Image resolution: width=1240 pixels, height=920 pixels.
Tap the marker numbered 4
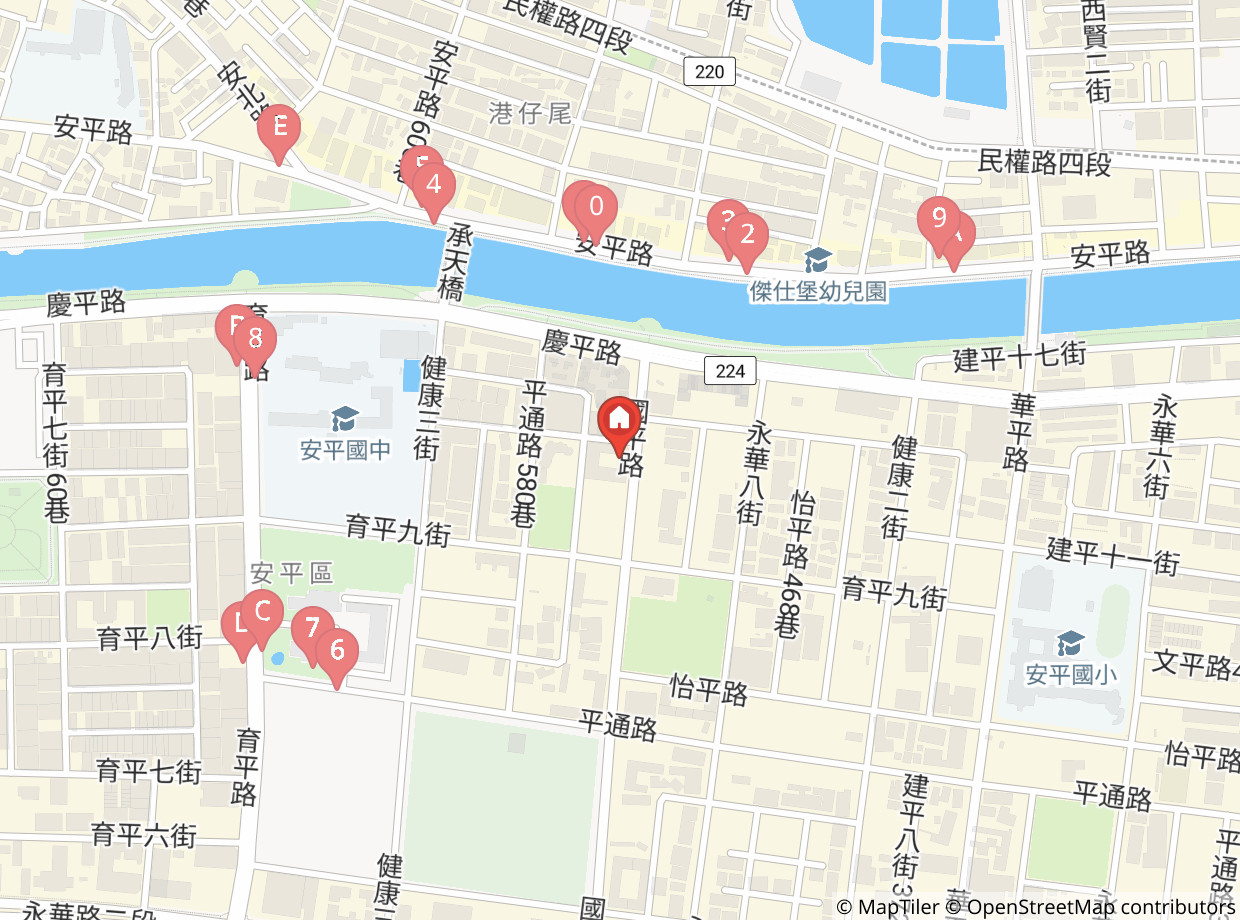click(x=433, y=186)
